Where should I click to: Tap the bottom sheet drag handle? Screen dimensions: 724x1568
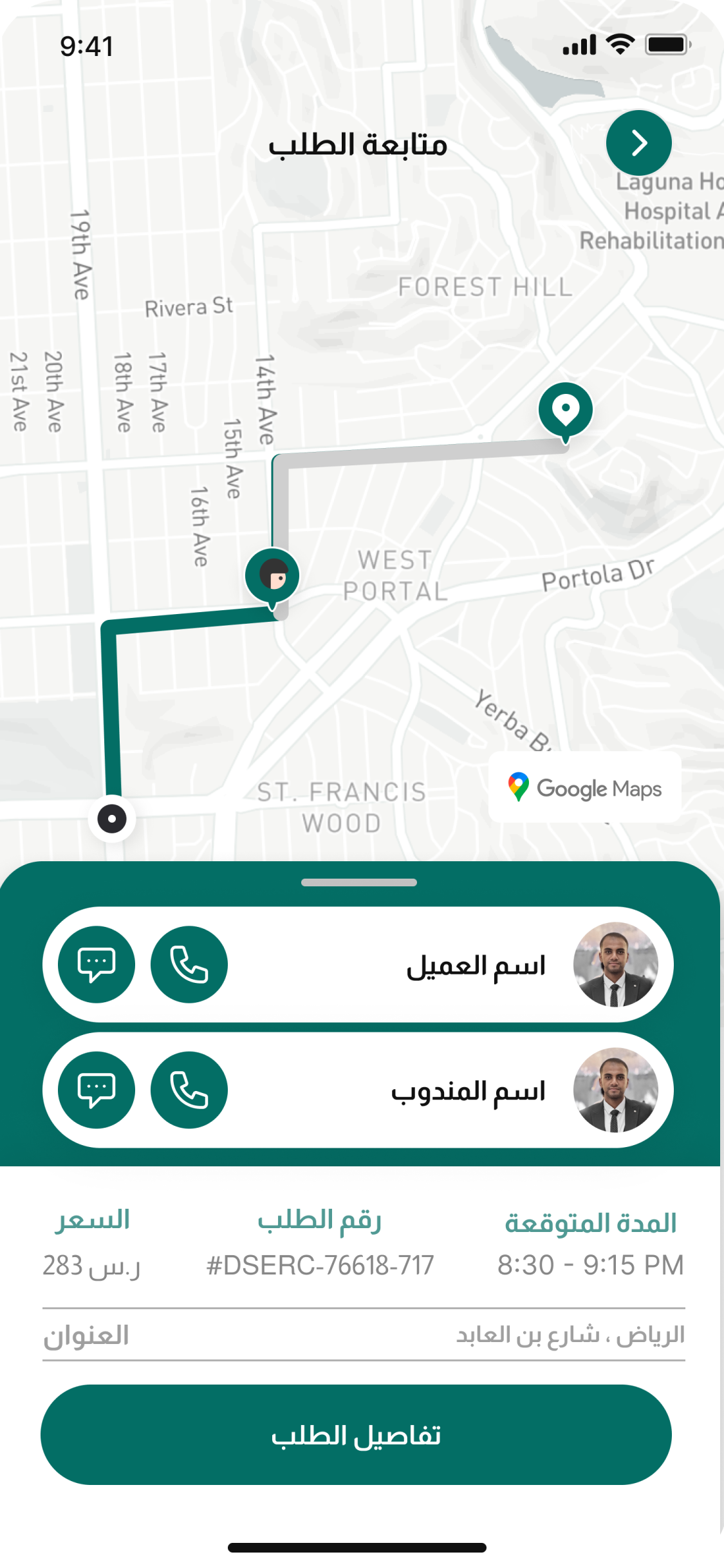click(358, 882)
